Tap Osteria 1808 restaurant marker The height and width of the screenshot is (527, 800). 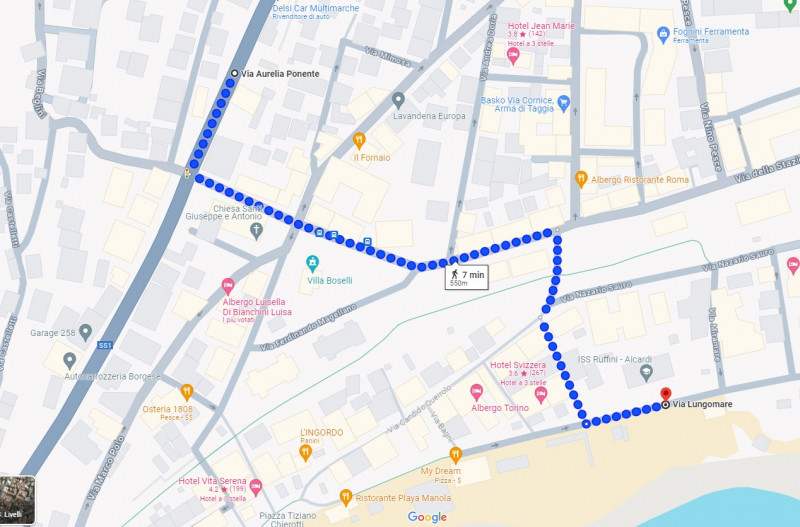(186, 392)
